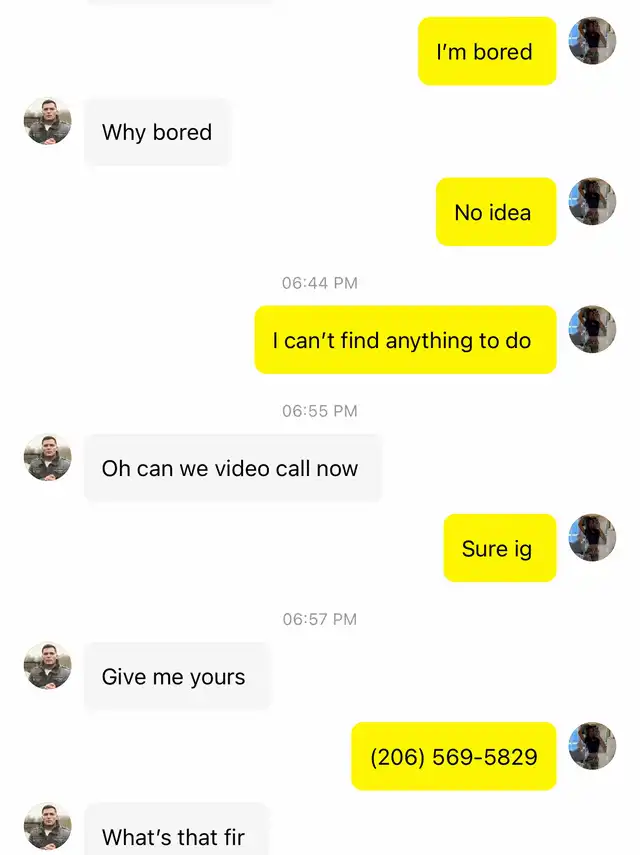This screenshot has height=855, width=640.
Task: Tap the phone number (206) 569-5829 message
Action: [453, 756]
